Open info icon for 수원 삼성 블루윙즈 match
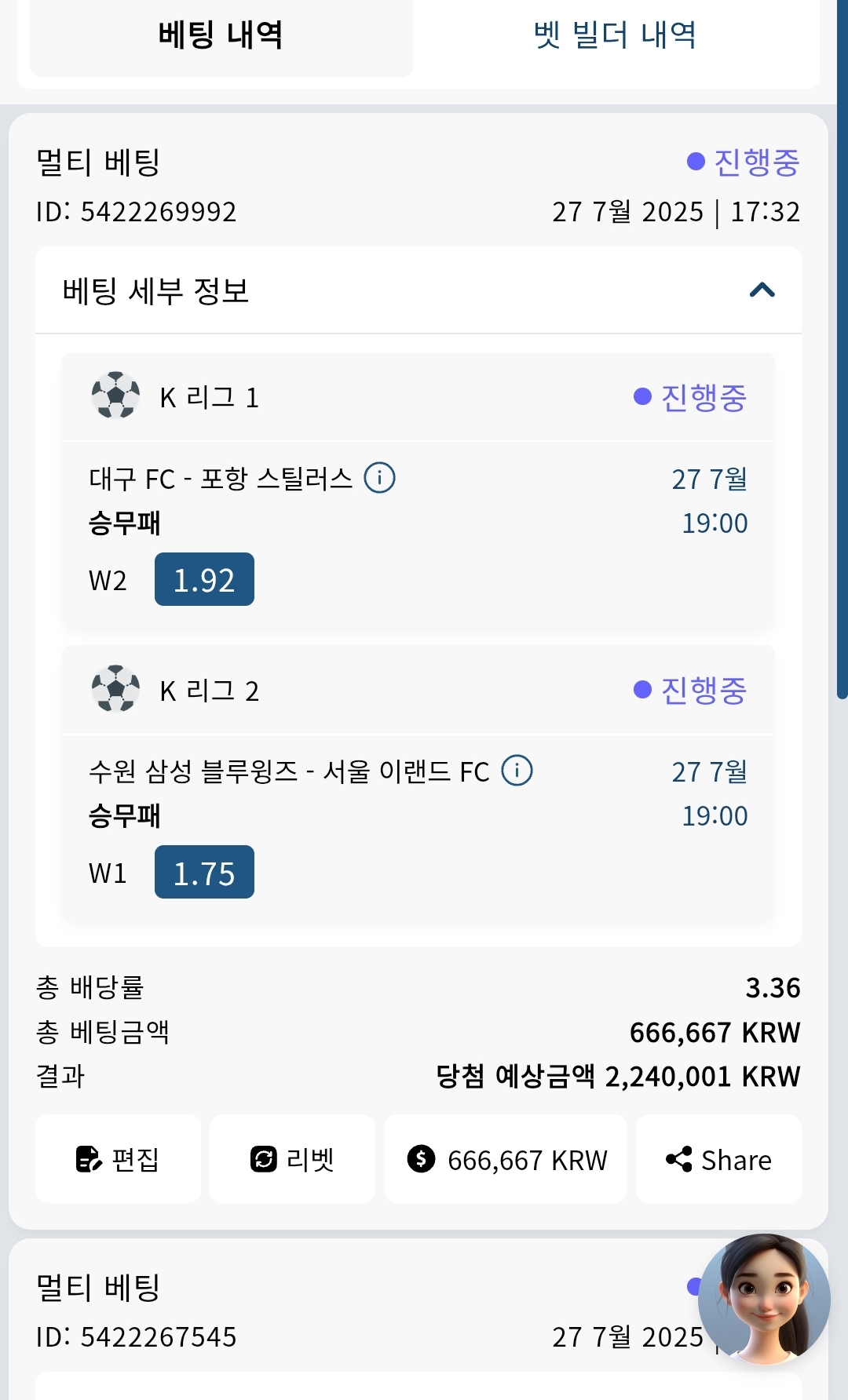Image resolution: width=848 pixels, height=1400 pixels. pos(517,771)
